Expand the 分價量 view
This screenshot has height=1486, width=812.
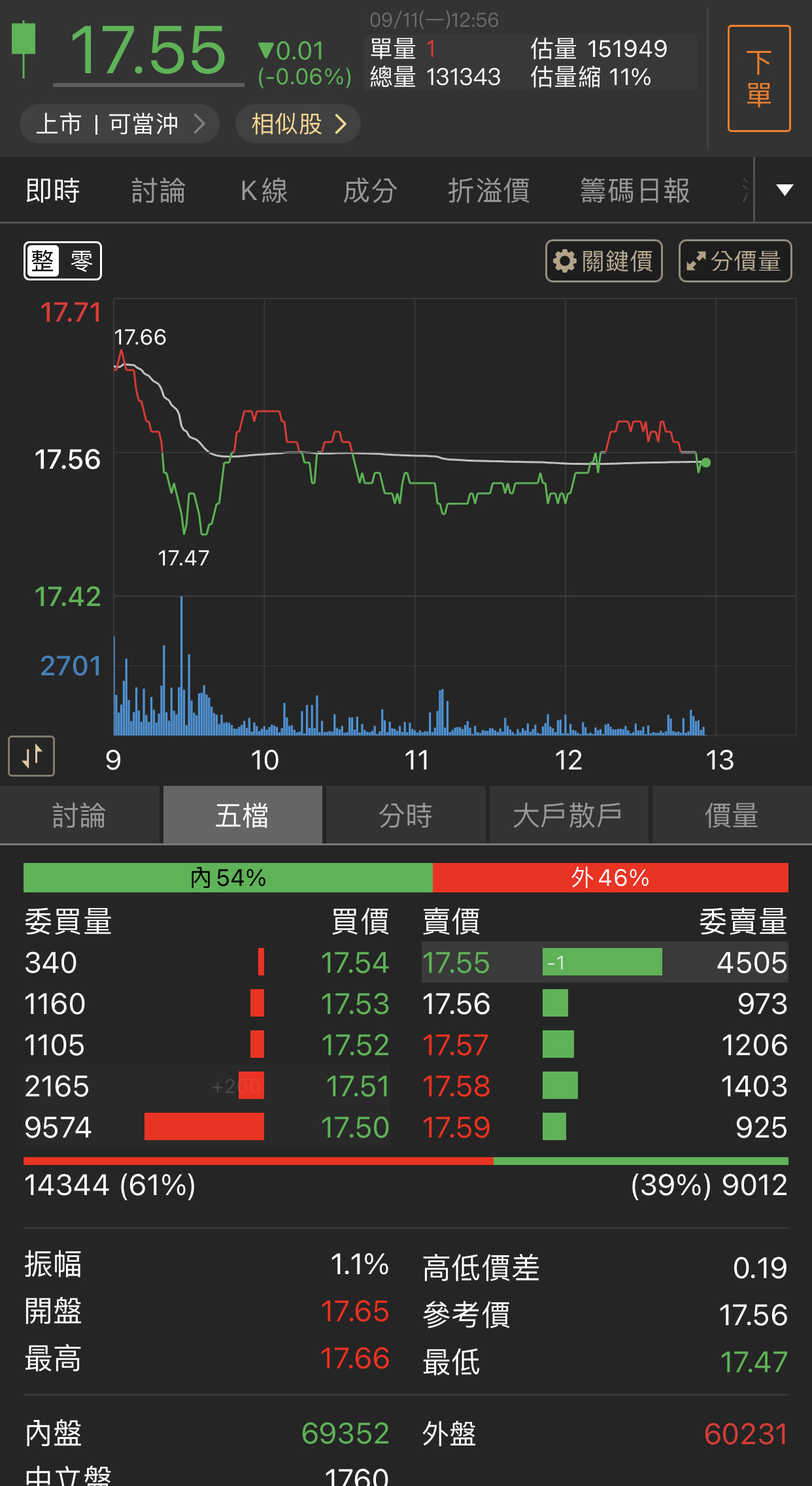pyautogui.click(x=735, y=262)
